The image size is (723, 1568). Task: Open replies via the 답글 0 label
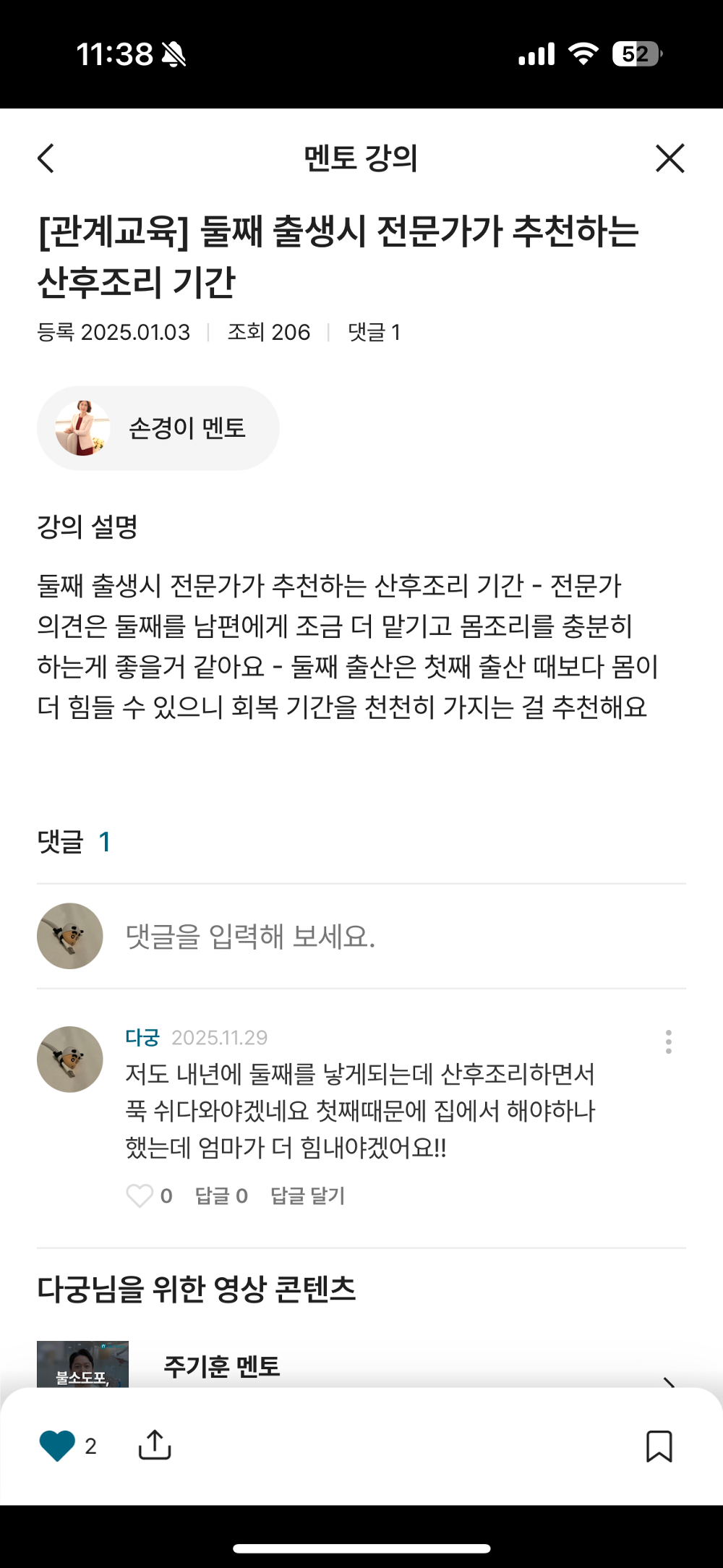219,1196
